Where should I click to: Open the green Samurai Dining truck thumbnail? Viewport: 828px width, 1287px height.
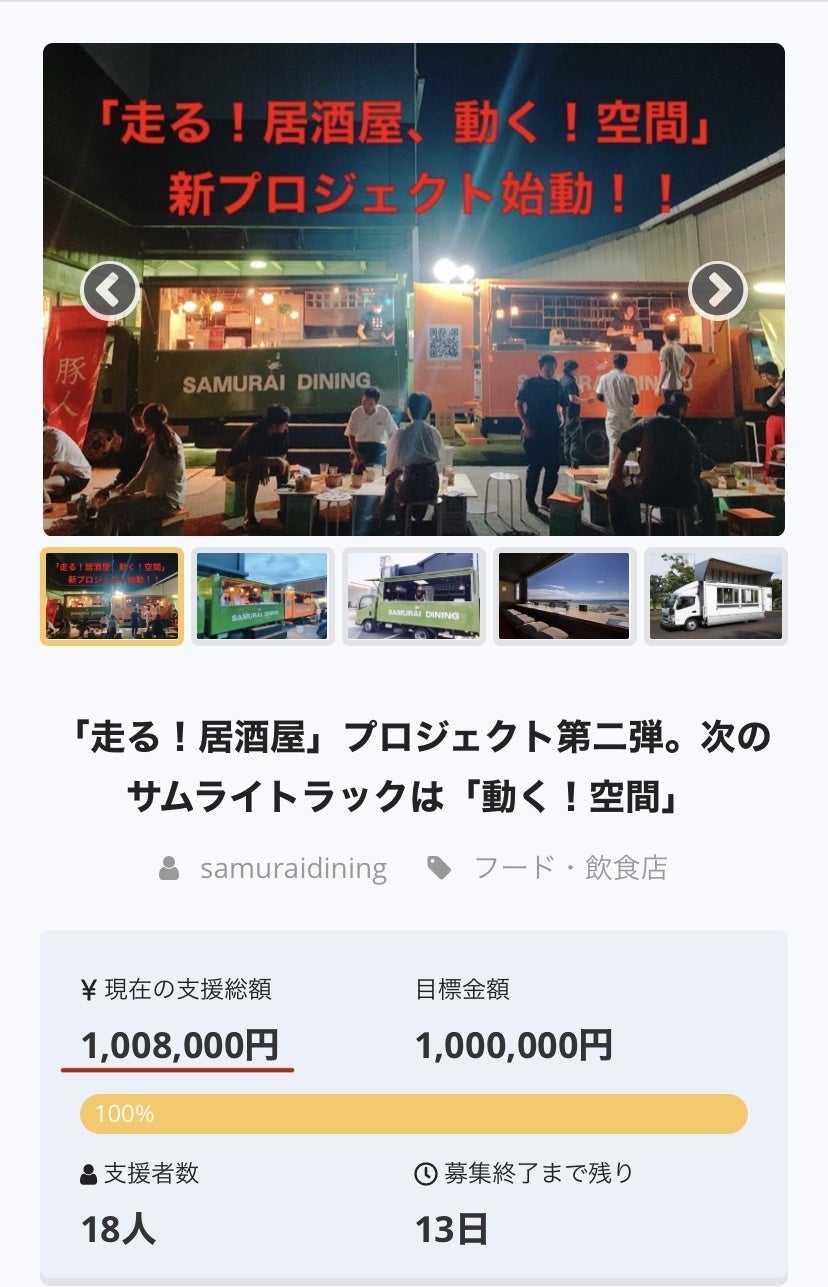[413, 596]
